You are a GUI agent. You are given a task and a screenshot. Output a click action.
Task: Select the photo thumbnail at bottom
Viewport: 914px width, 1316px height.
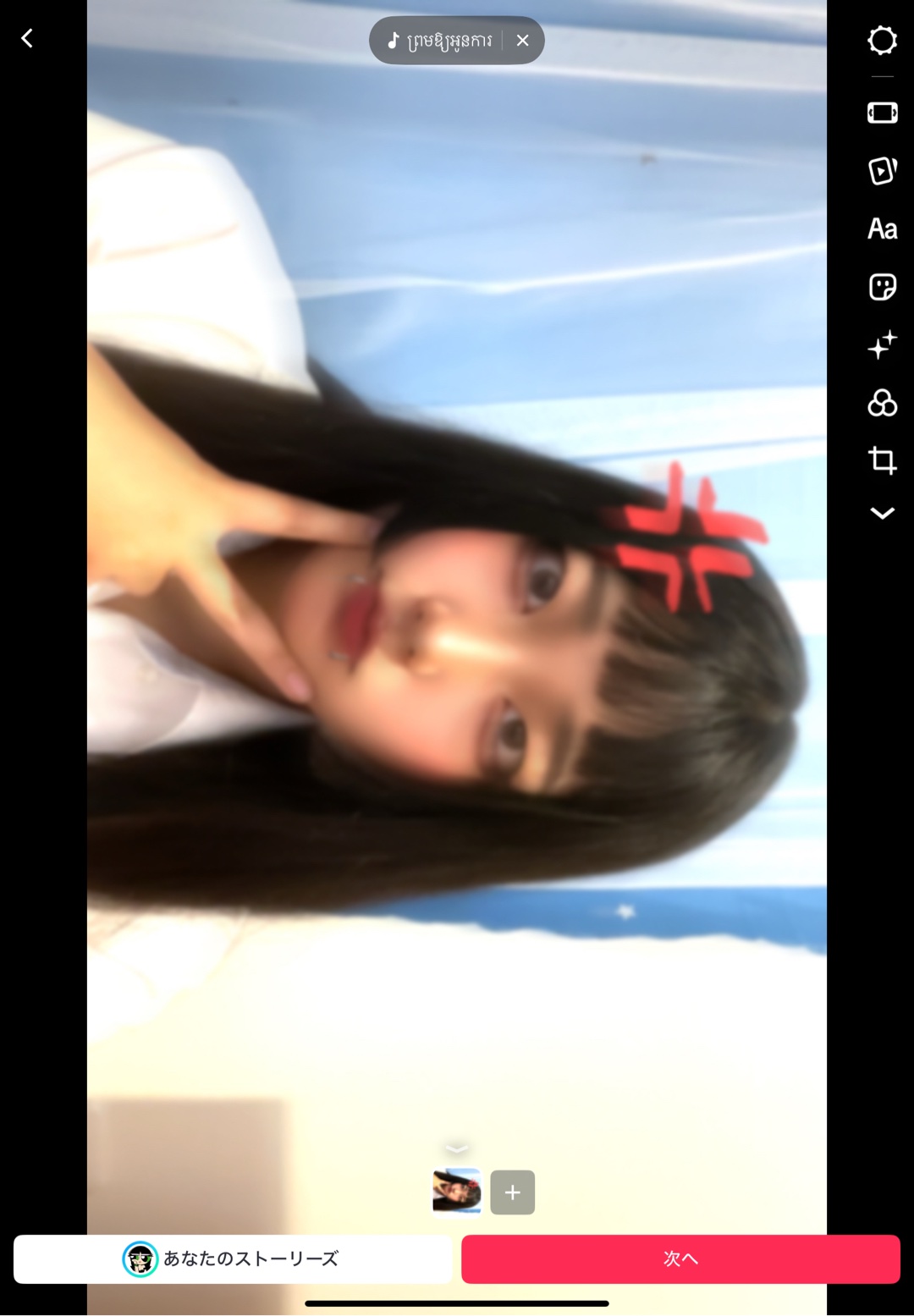pyautogui.click(x=457, y=1192)
